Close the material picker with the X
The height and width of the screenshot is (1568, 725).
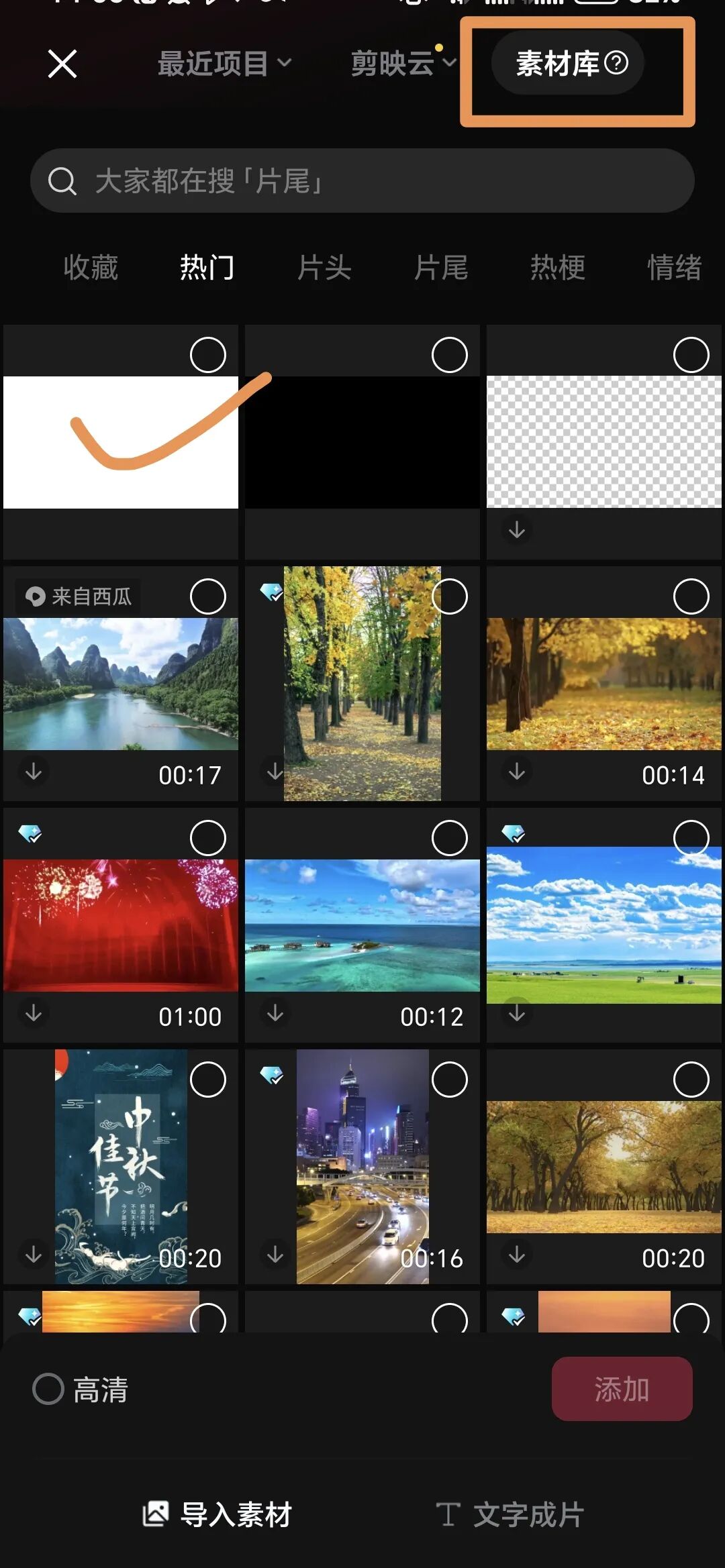point(62,64)
